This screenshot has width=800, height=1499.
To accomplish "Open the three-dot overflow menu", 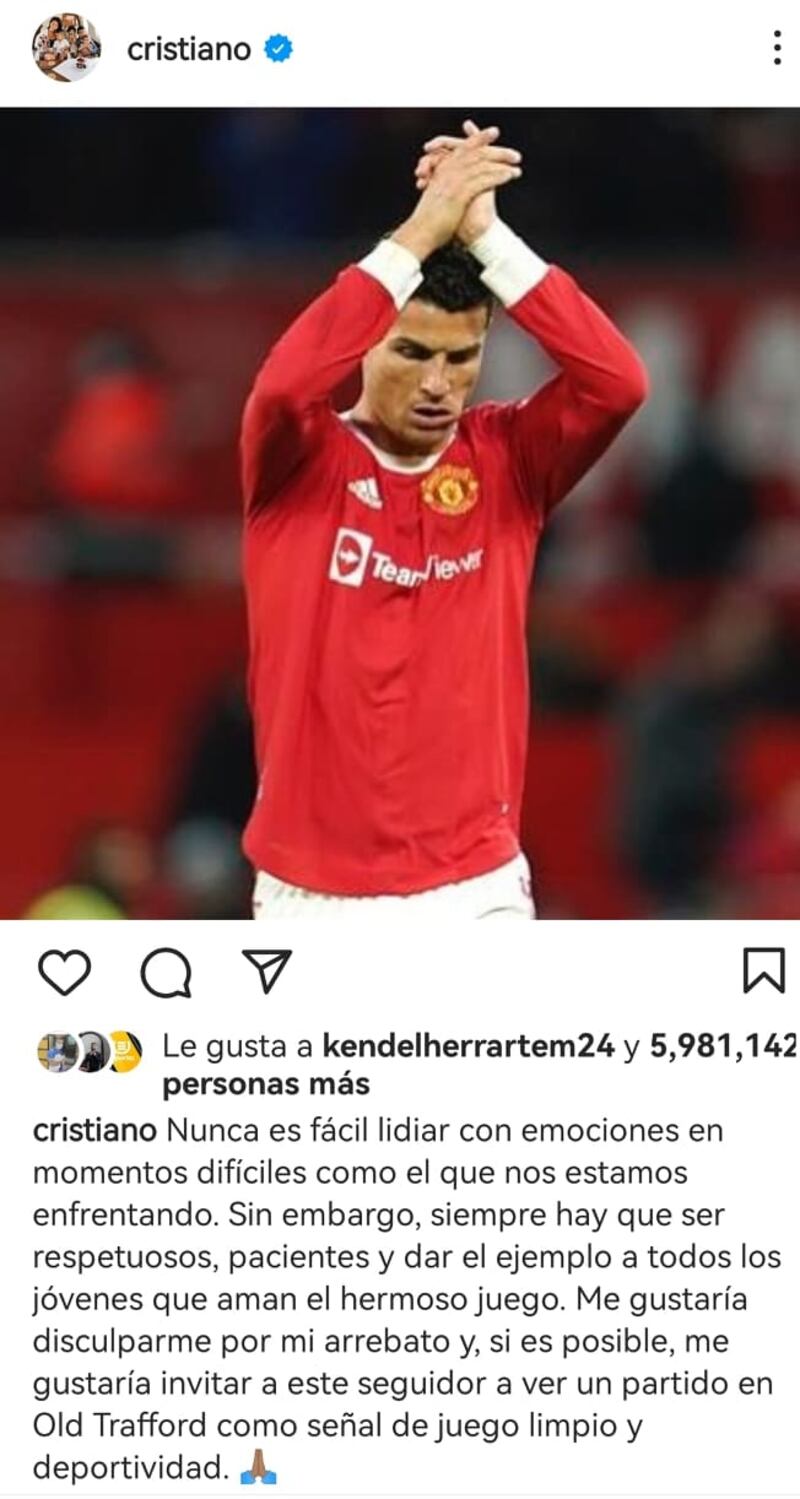I will [x=776, y=48].
